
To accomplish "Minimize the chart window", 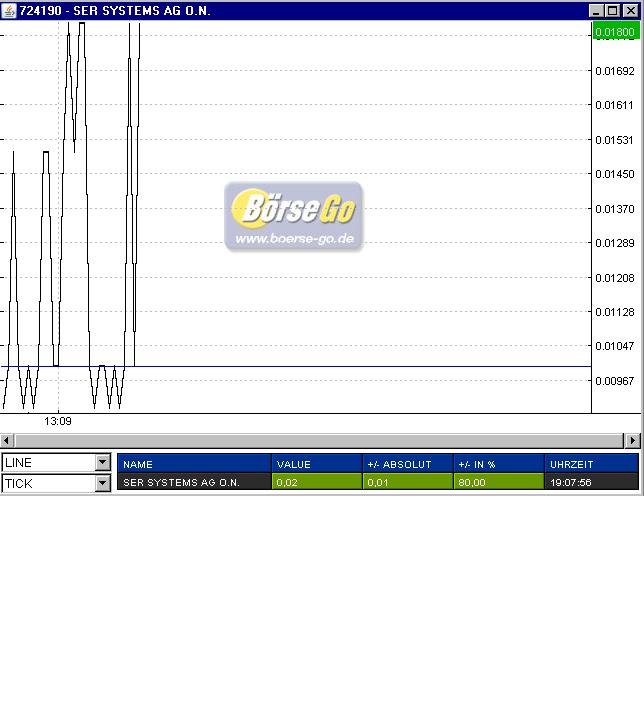I will [597, 10].
